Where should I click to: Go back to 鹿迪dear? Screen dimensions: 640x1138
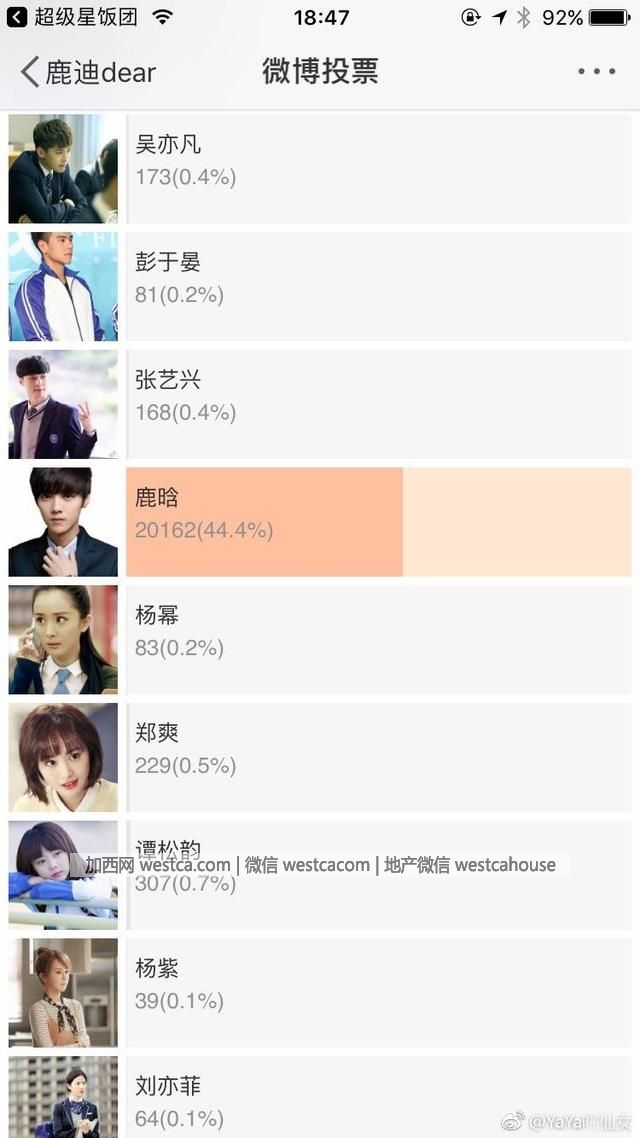point(88,72)
